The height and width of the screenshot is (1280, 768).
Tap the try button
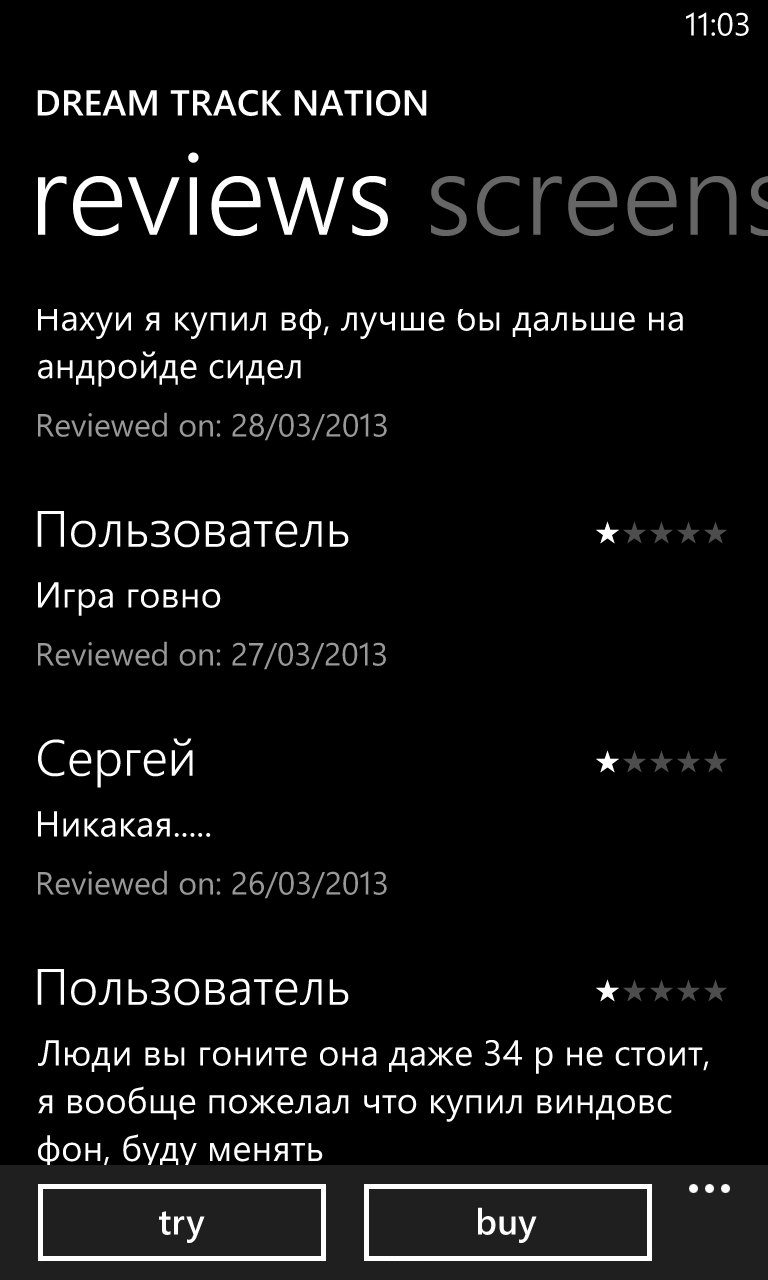[x=182, y=1222]
